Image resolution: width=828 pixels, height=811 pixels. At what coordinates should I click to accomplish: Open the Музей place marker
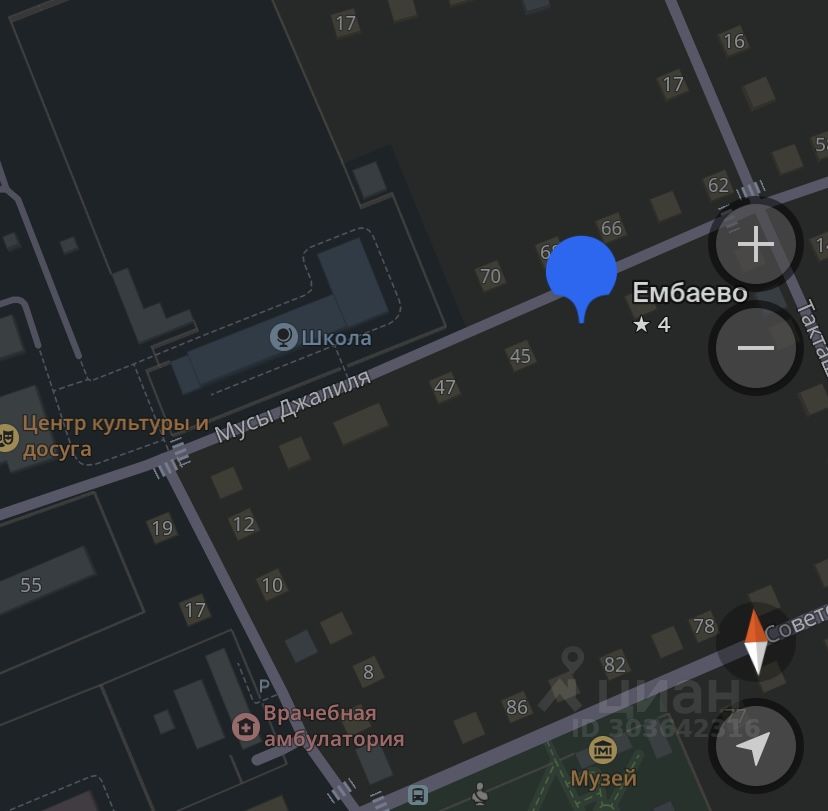603,750
